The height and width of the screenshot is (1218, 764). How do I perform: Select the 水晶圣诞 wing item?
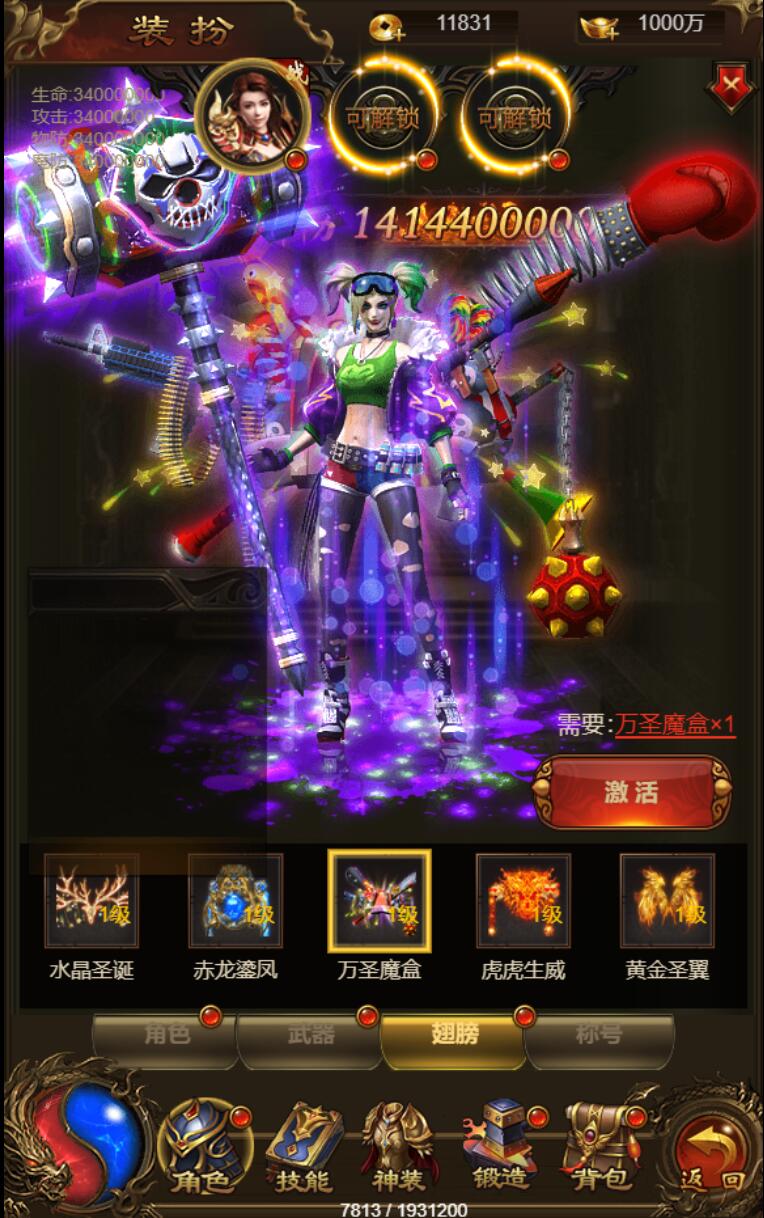pos(91,900)
